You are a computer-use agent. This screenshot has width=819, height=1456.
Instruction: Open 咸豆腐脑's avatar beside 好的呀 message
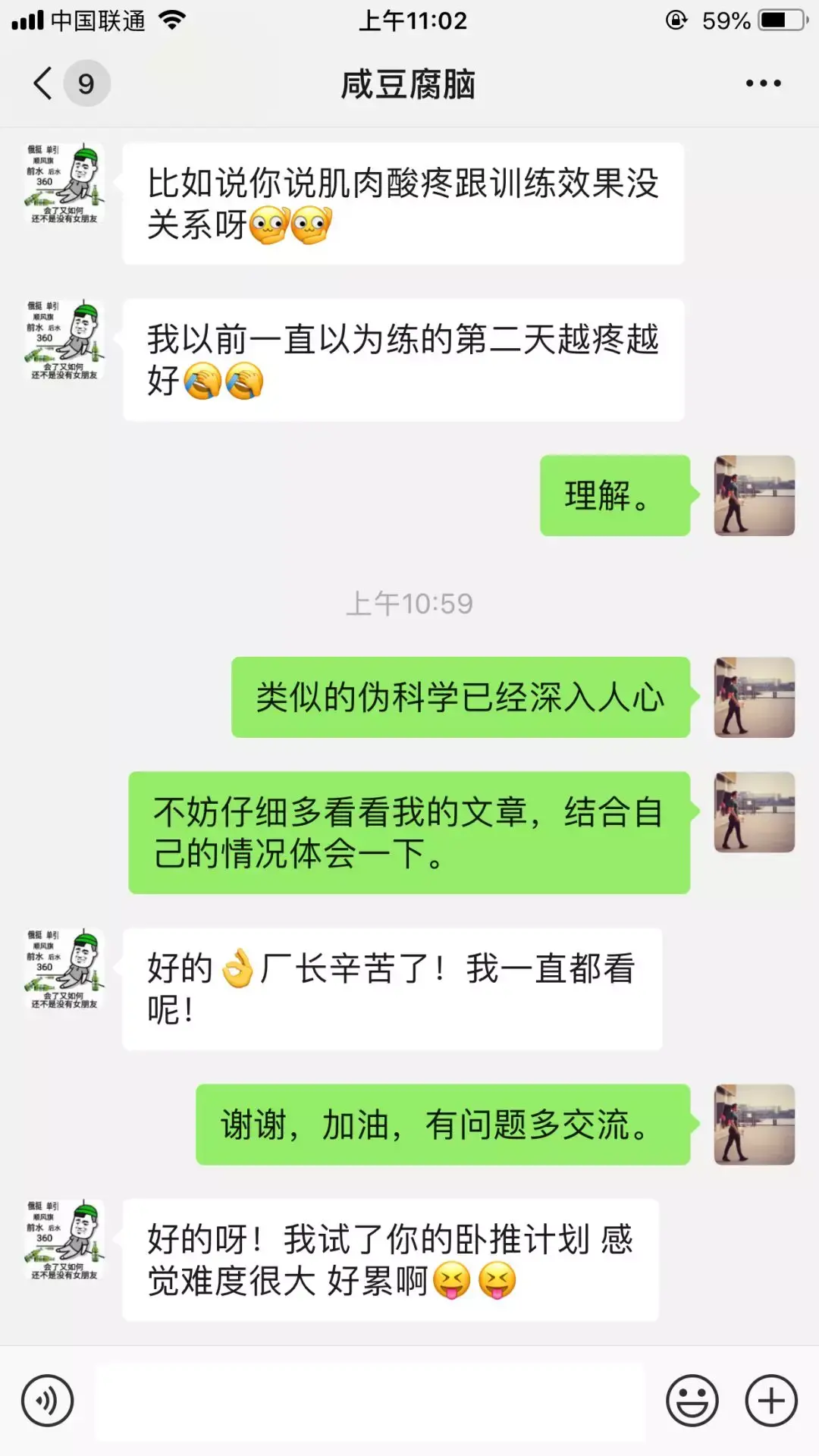[64, 1240]
